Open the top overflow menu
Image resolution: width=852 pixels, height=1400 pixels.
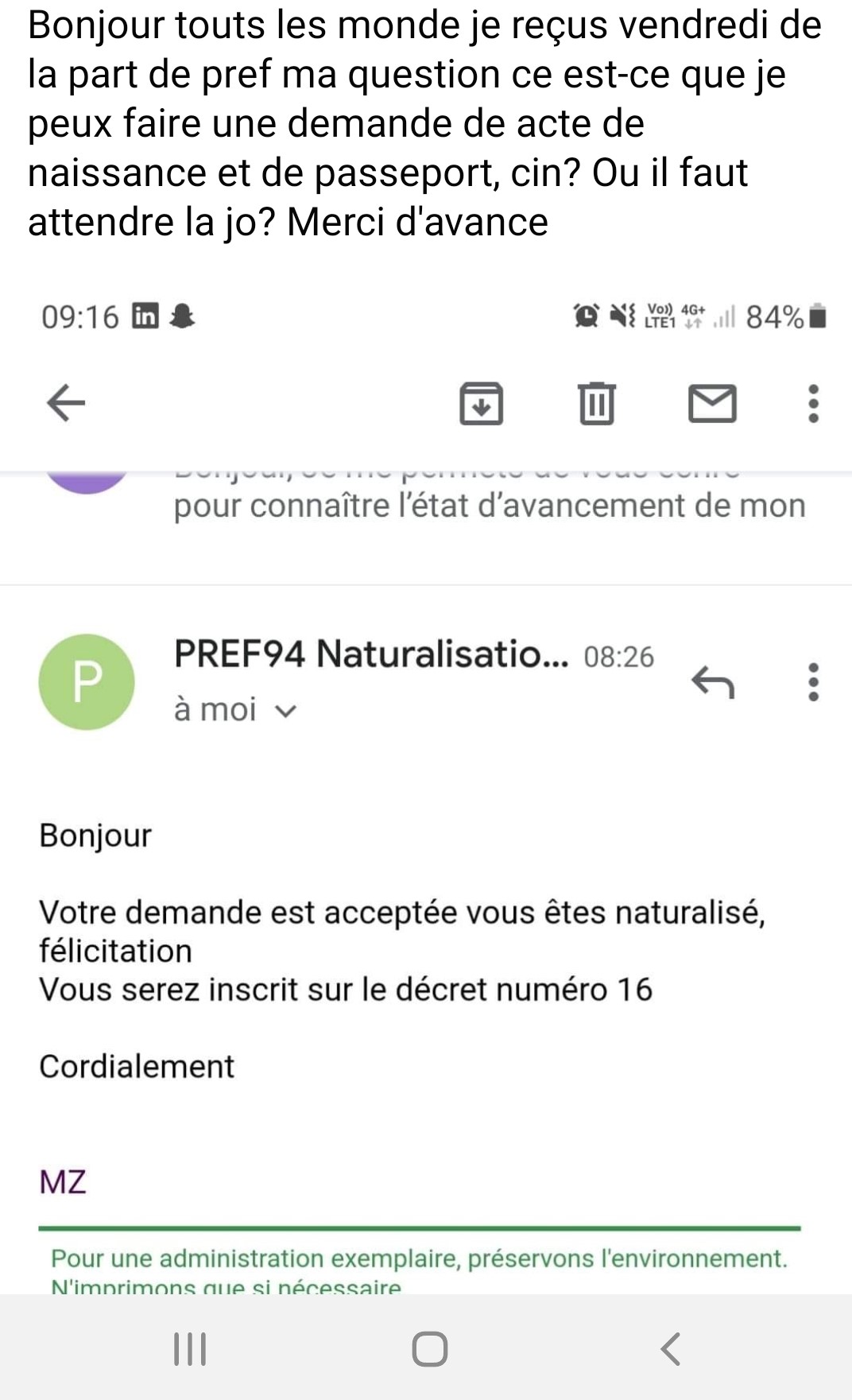(813, 403)
